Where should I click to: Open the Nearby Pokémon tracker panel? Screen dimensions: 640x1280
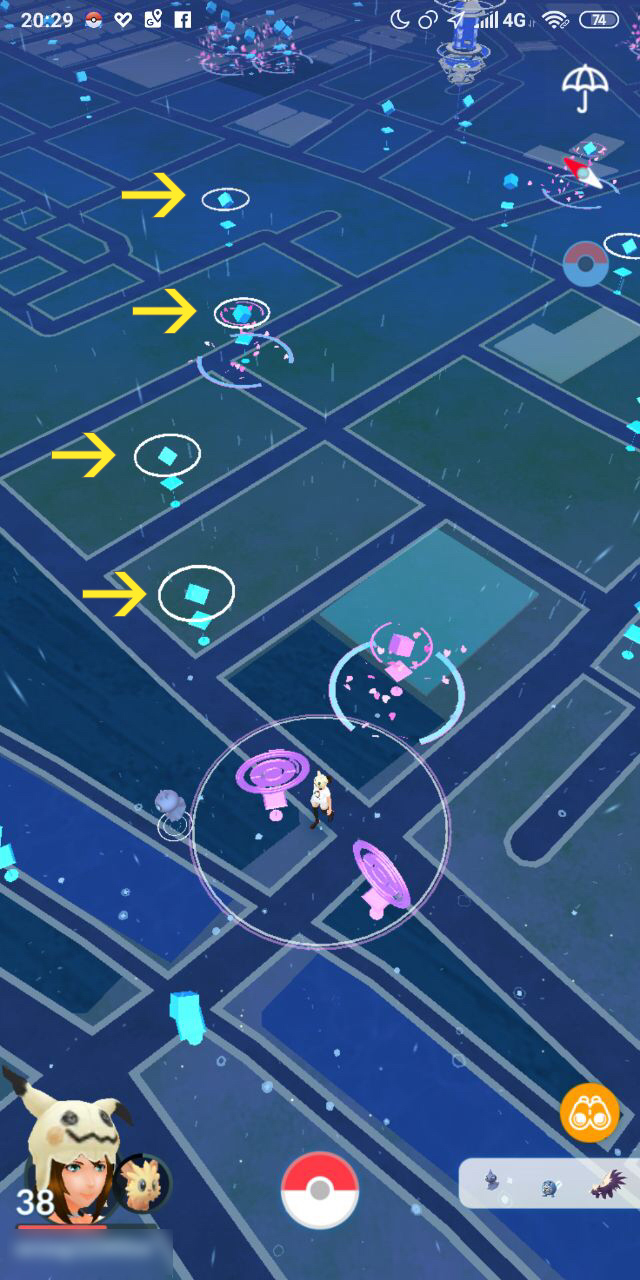tap(550, 1184)
